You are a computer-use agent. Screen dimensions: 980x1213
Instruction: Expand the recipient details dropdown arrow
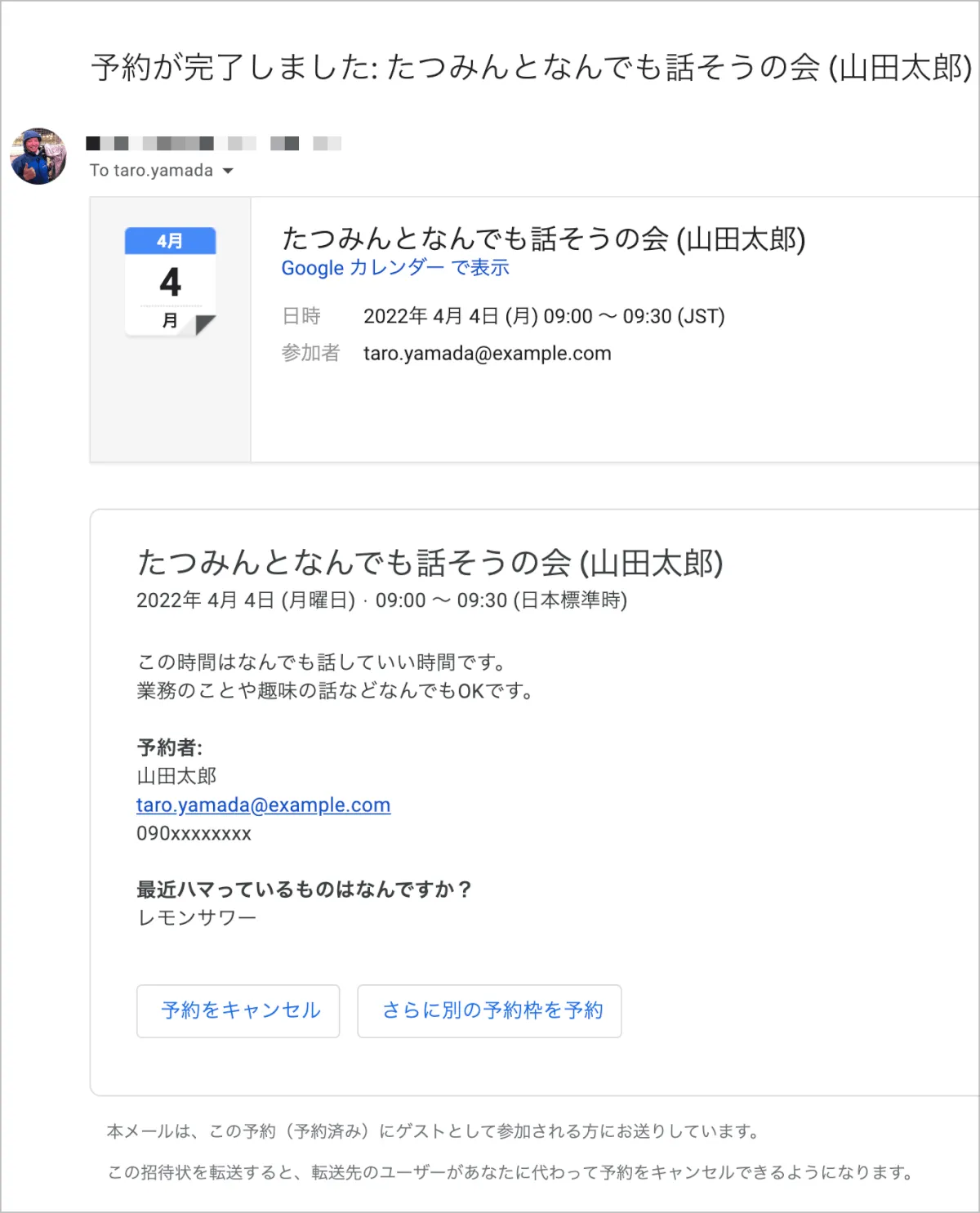(228, 171)
